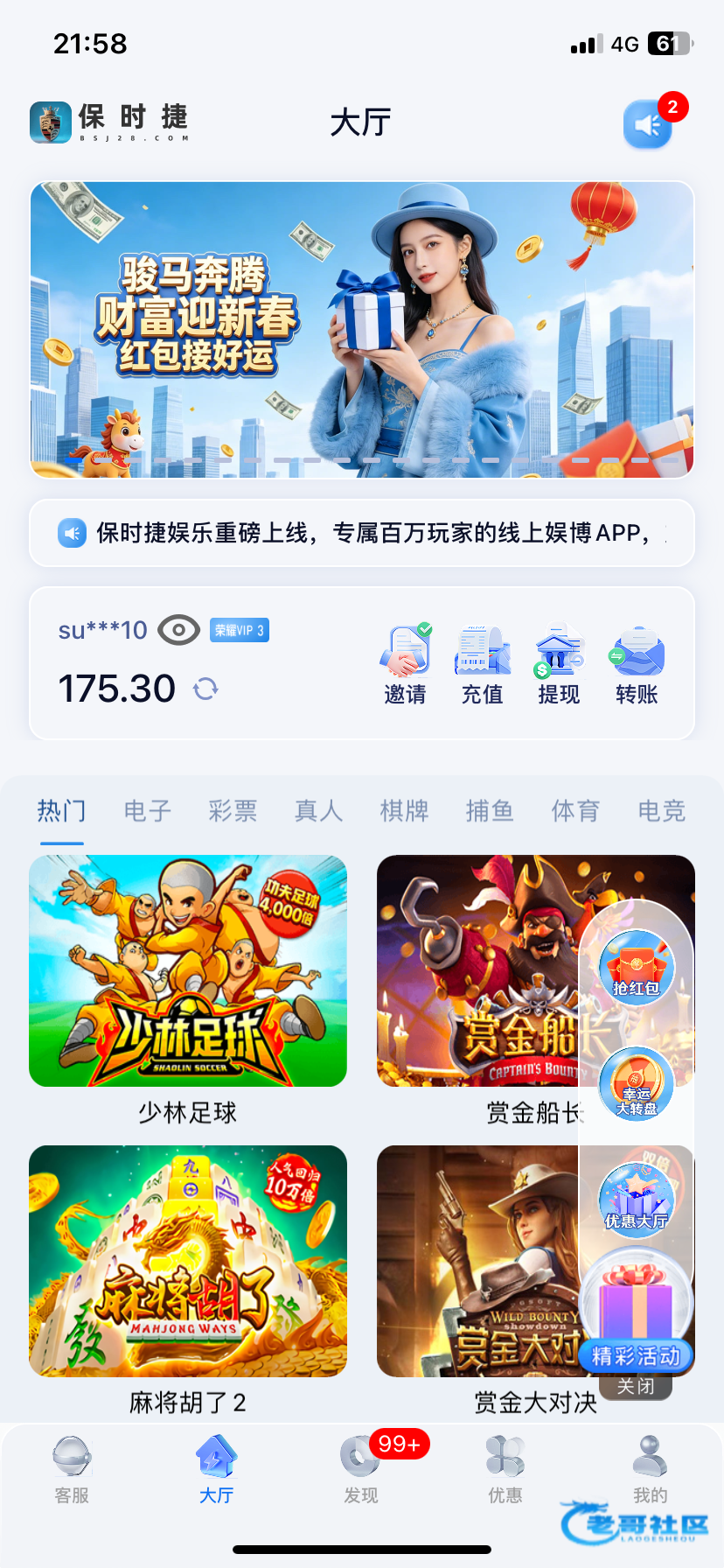The image size is (724, 1568).
Task: Open the announcements speaker icon
Action: [x=648, y=125]
